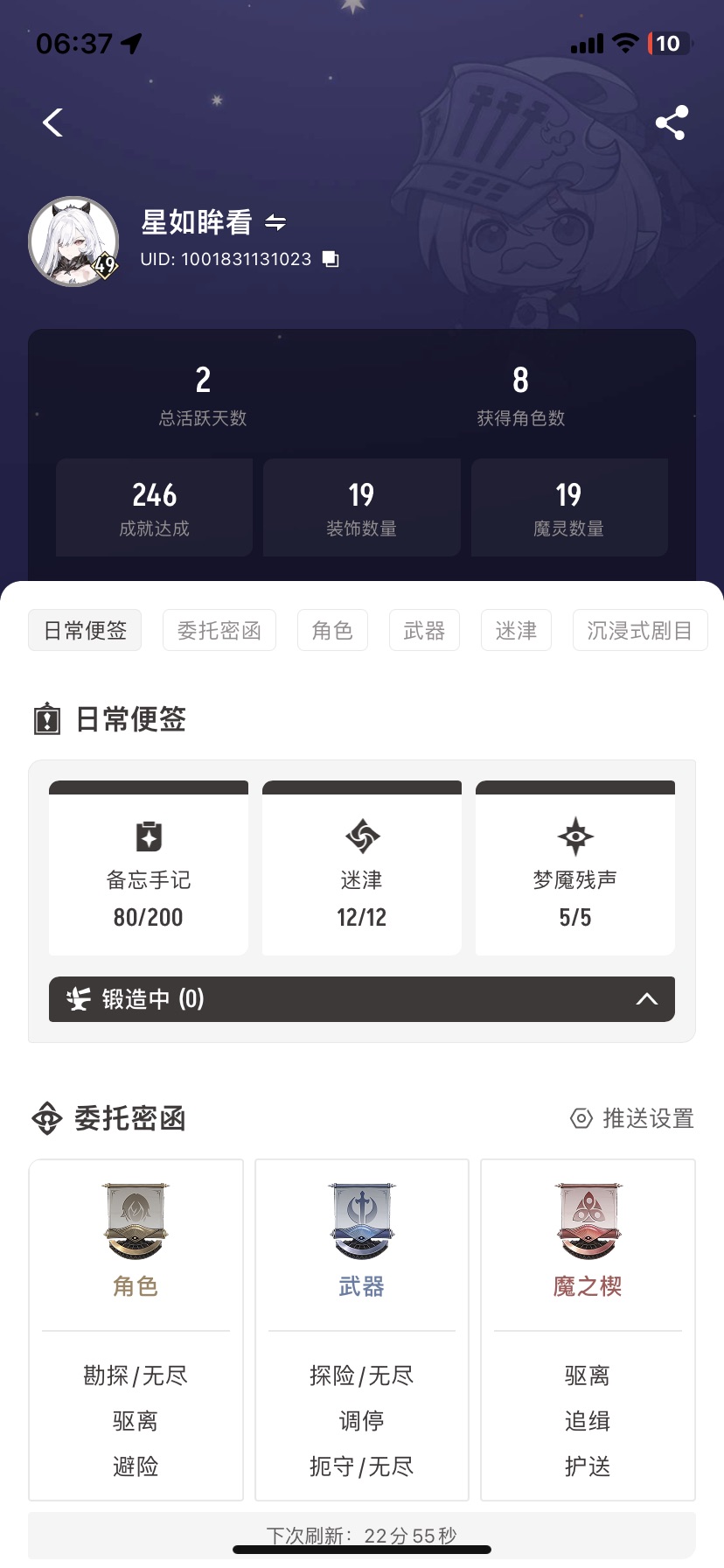Collapse the 锻造中 (0) section
Image resolution: width=724 pixels, height=1568 pixels.
coord(646,999)
